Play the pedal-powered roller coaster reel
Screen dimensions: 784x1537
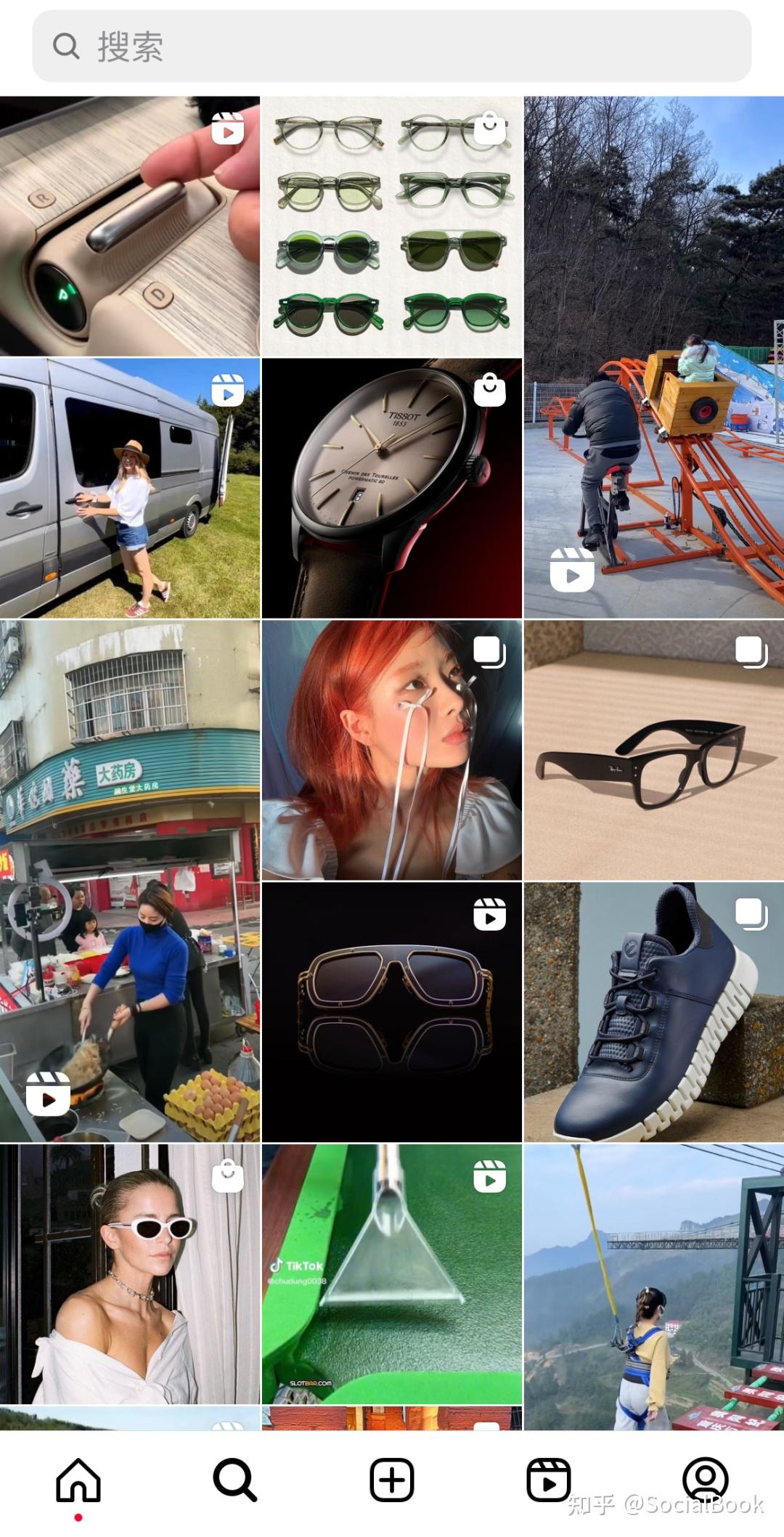tap(653, 356)
